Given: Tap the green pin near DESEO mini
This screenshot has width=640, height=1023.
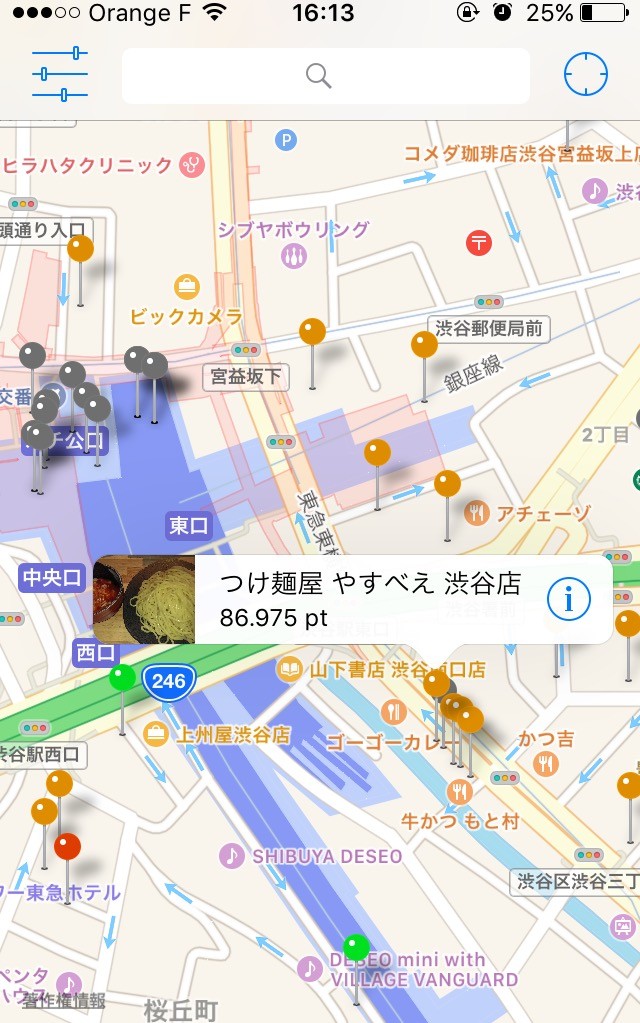Looking at the screenshot, I should (x=356, y=946).
